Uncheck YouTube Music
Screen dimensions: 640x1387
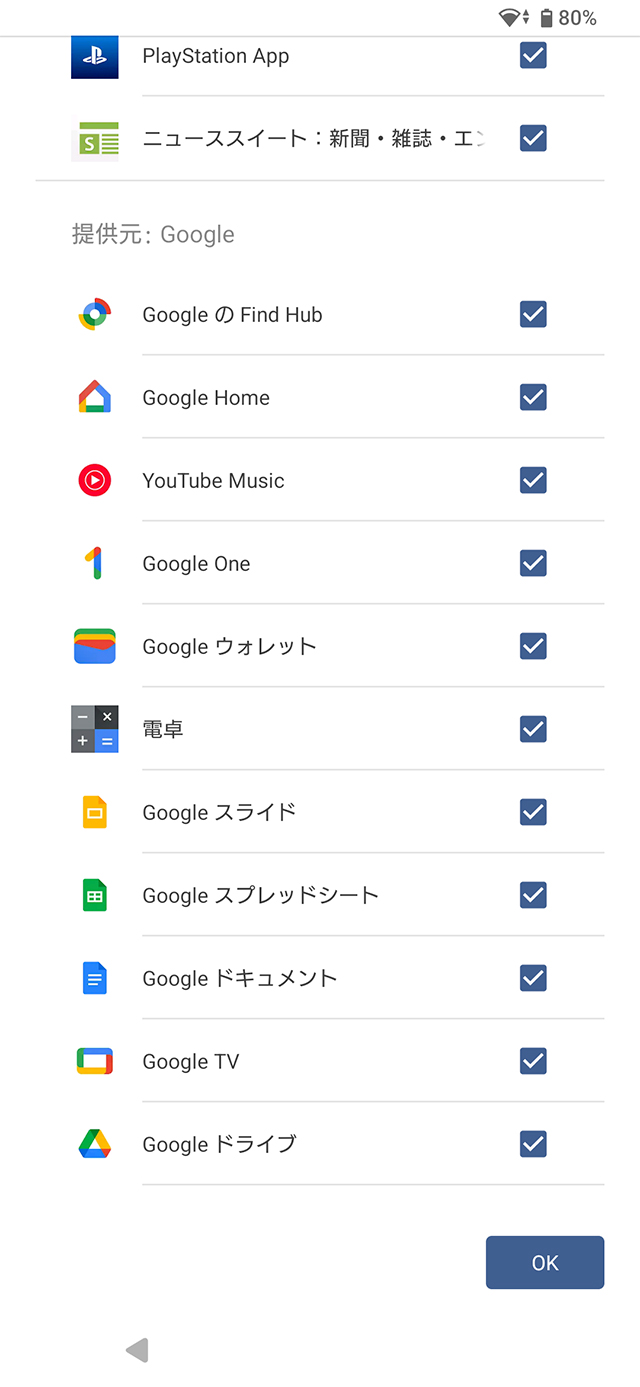coord(533,480)
